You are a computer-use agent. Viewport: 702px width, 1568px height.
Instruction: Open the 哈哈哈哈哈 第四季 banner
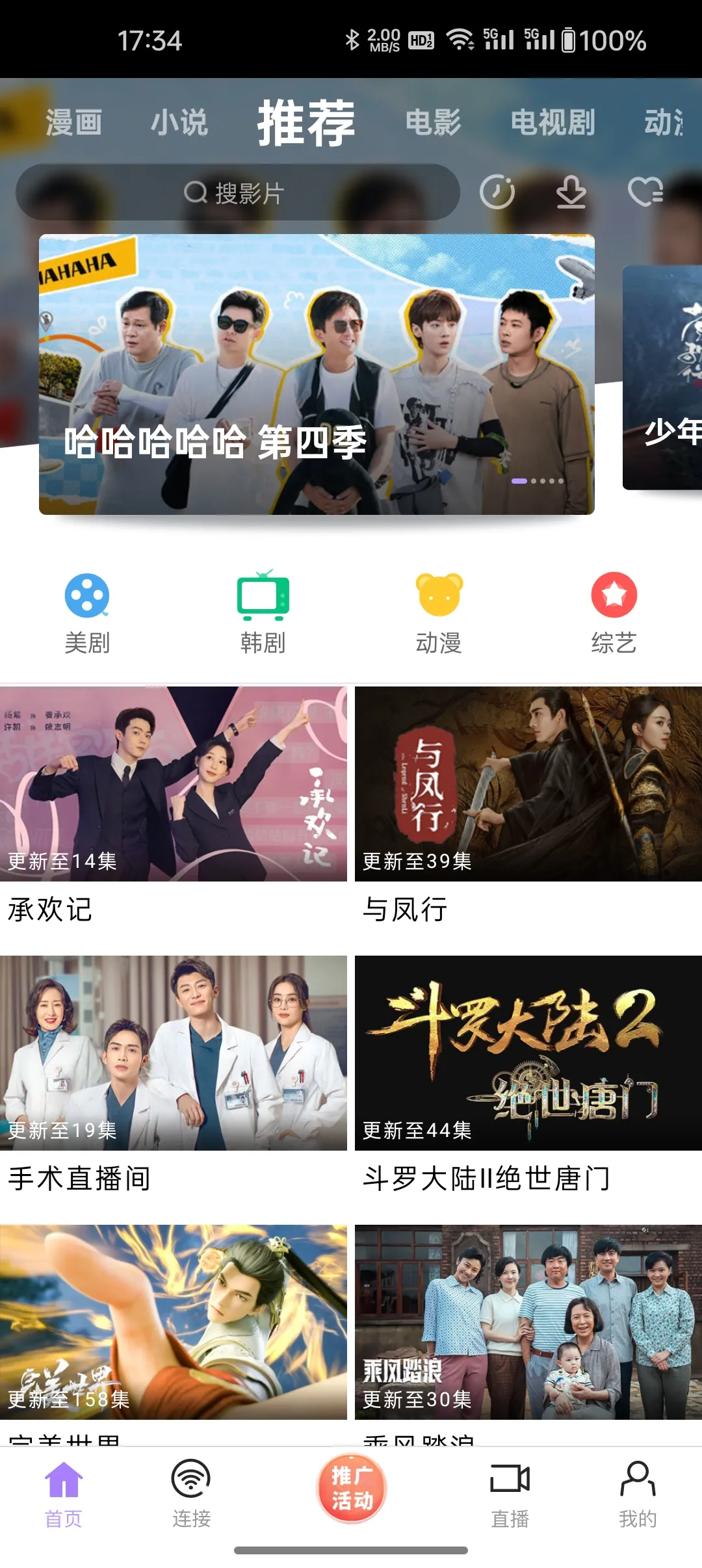(317, 374)
